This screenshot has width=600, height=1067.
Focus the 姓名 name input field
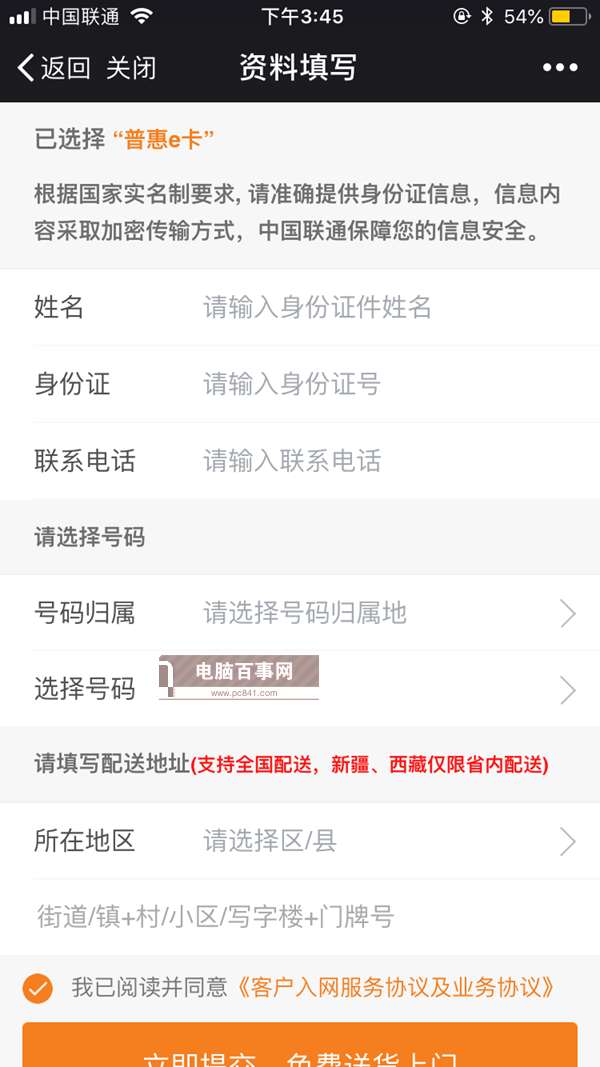tap(380, 307)
